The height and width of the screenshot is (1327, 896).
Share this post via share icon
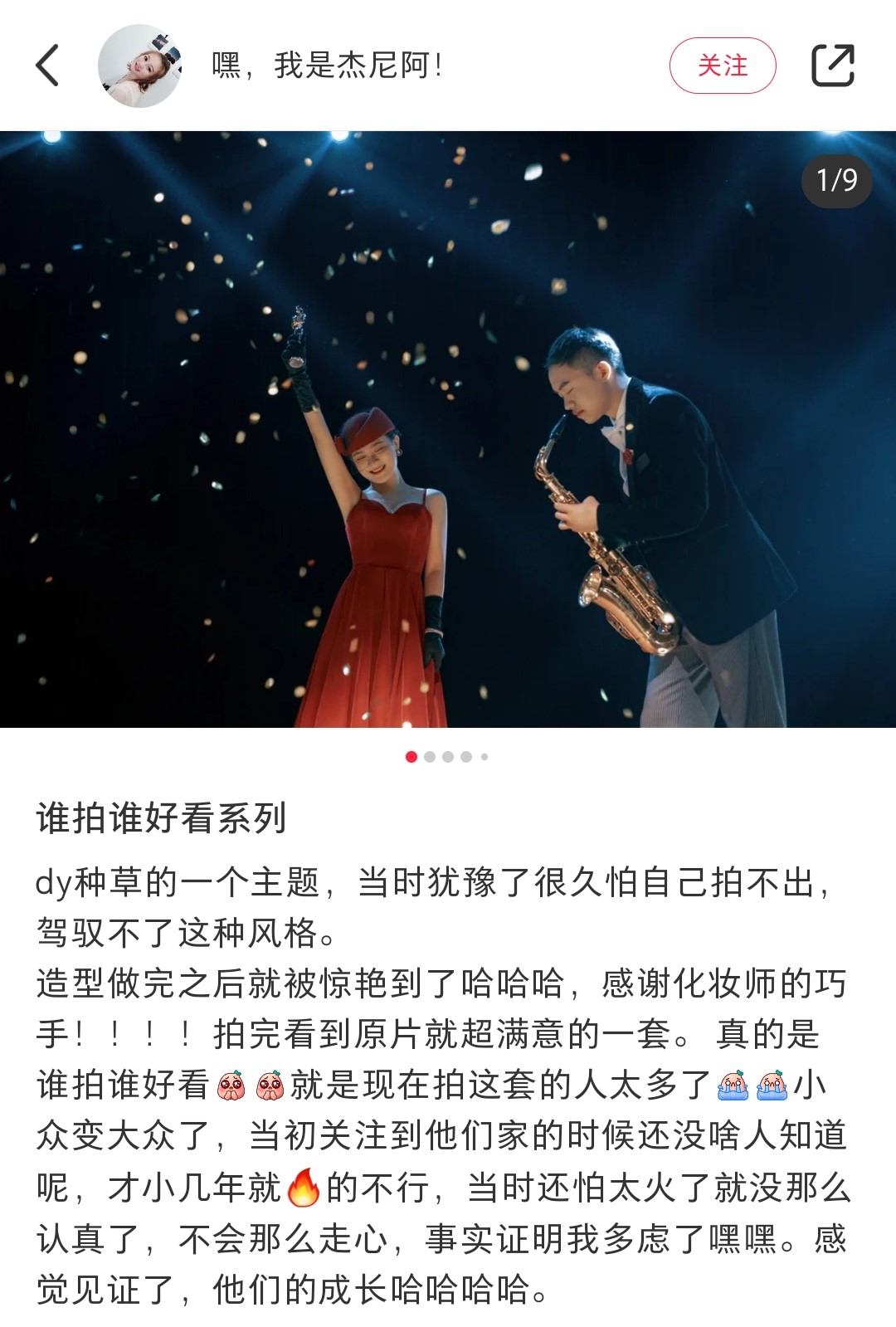pos(832,66)
